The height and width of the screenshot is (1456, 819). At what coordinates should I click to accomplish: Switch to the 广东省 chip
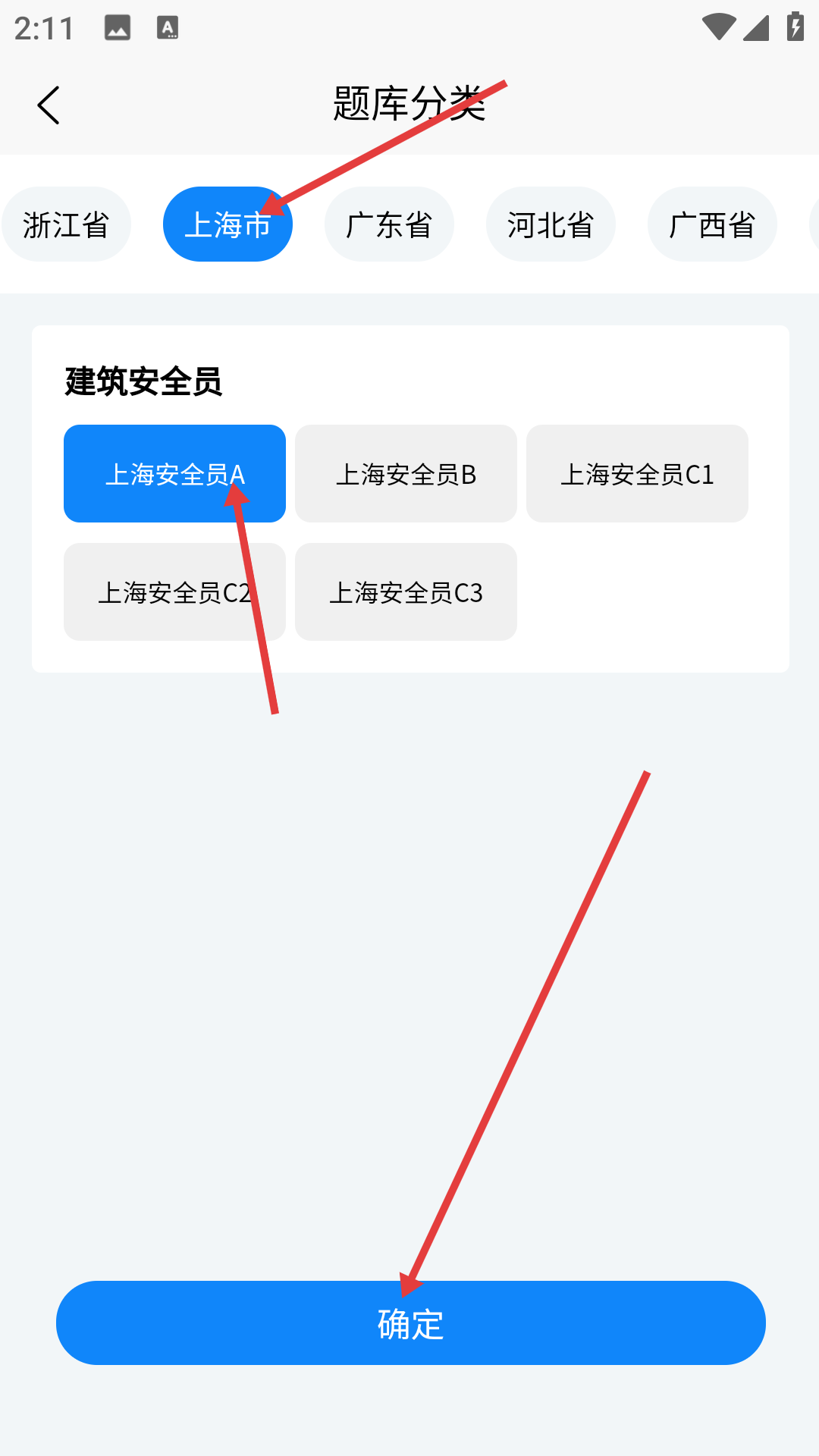[x=389, y=224]
